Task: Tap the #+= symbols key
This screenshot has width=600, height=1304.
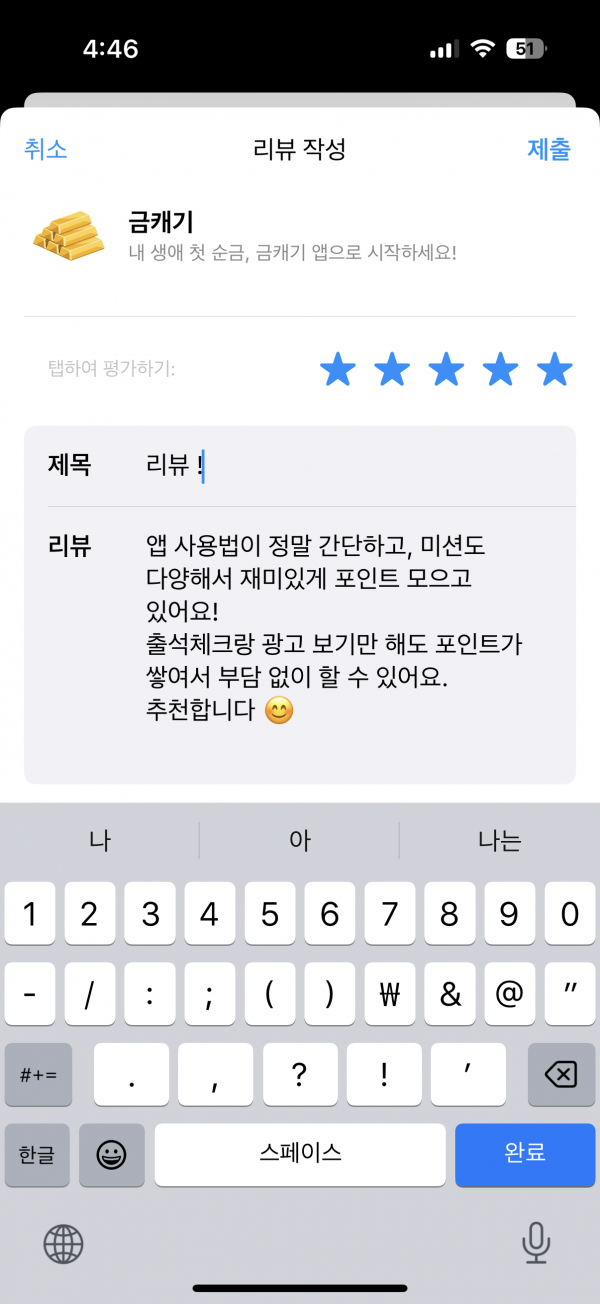Action: tap(38, 1075)
